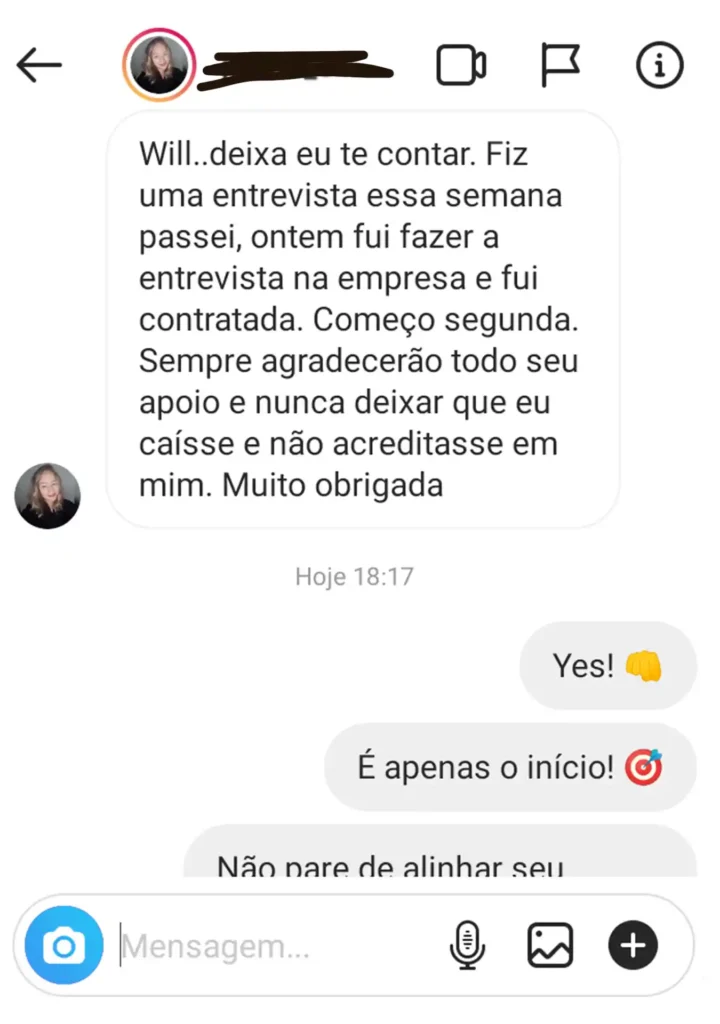Tap the 'Hoje 18:17' timestamp
Screen dimensions: 720x1024
(x=355, y=576)
